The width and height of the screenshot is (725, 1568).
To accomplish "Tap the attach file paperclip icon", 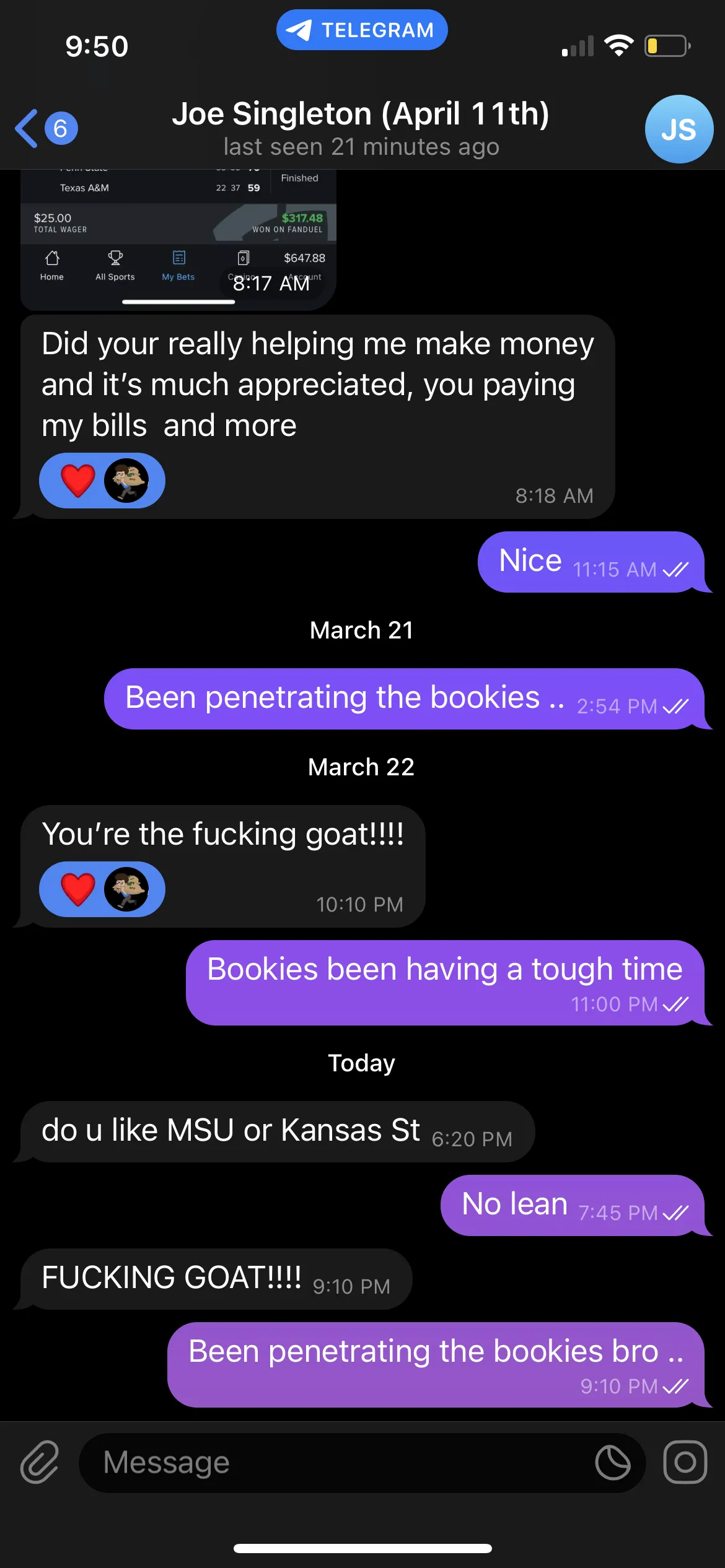I will [x=40, y=1462].
